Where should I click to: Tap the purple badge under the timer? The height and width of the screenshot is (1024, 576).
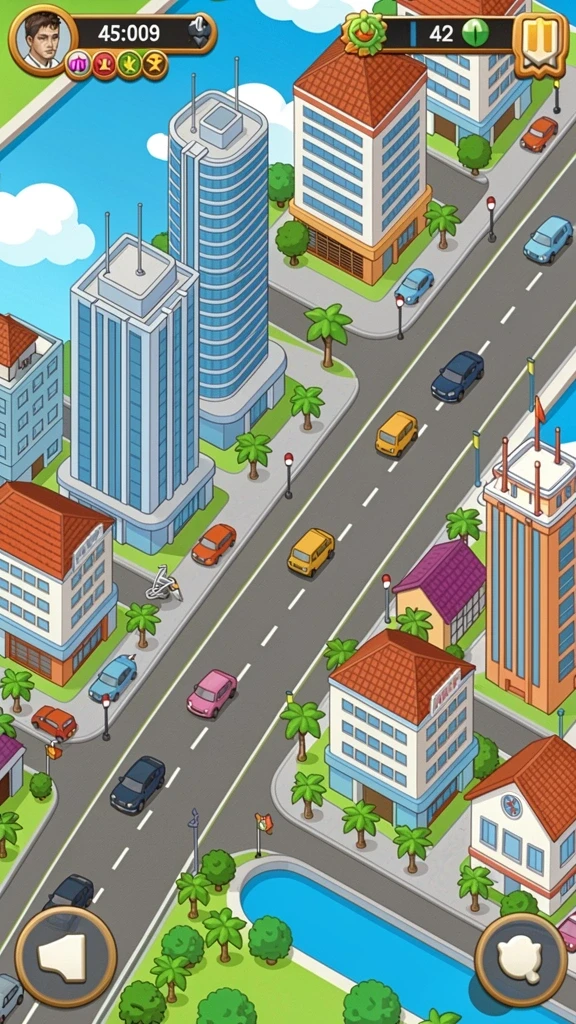78,65
